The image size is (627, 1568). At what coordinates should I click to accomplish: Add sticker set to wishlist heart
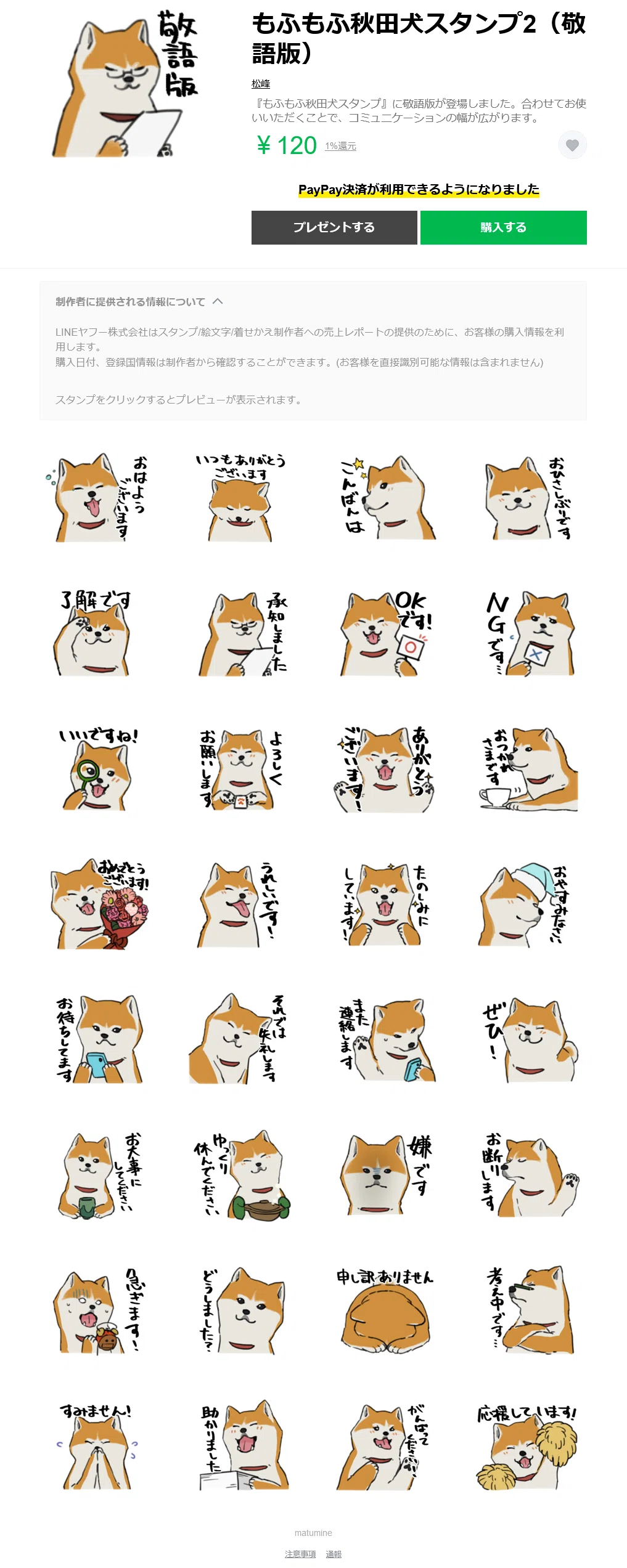pyautogui.click(x=572, y=145)
